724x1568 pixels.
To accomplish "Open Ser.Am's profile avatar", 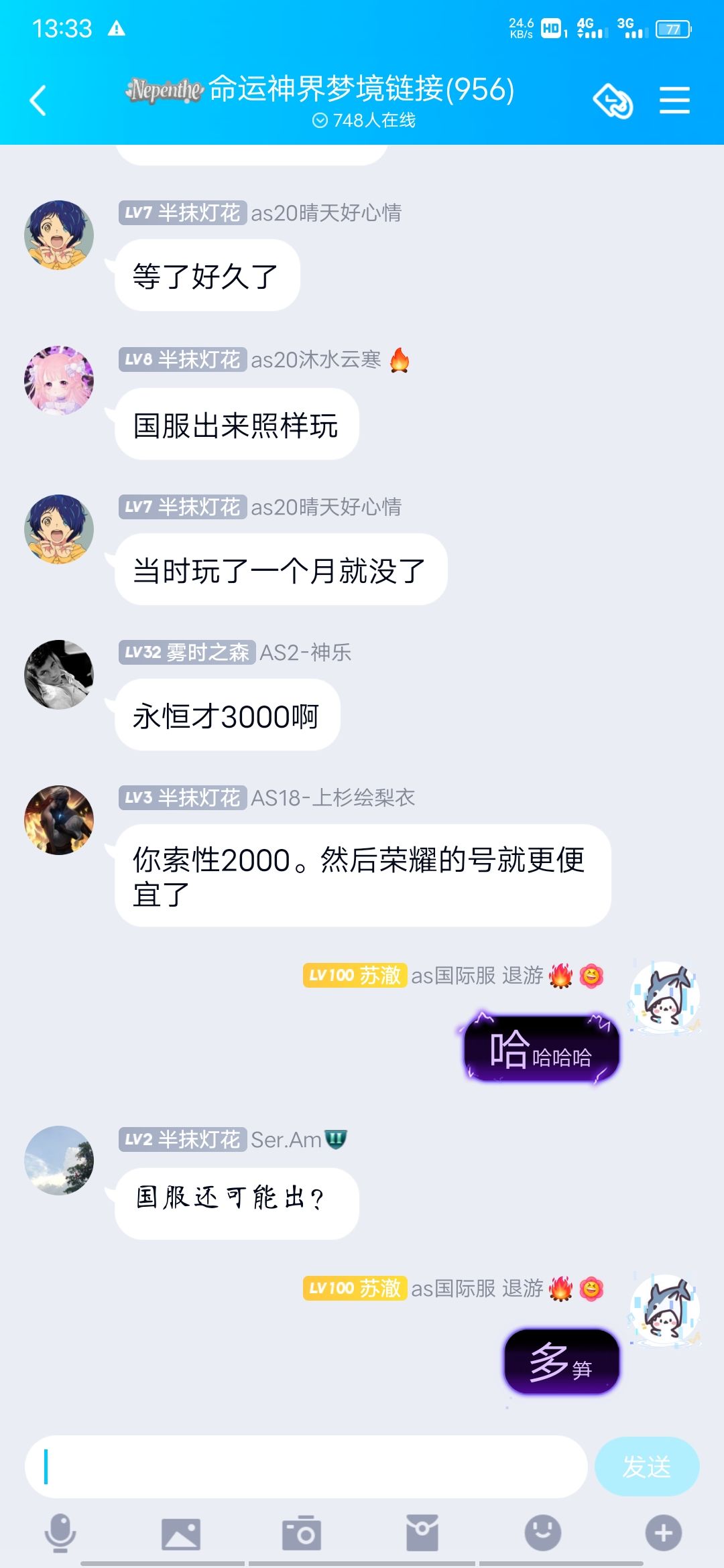I will click(x=59, y=1161).
